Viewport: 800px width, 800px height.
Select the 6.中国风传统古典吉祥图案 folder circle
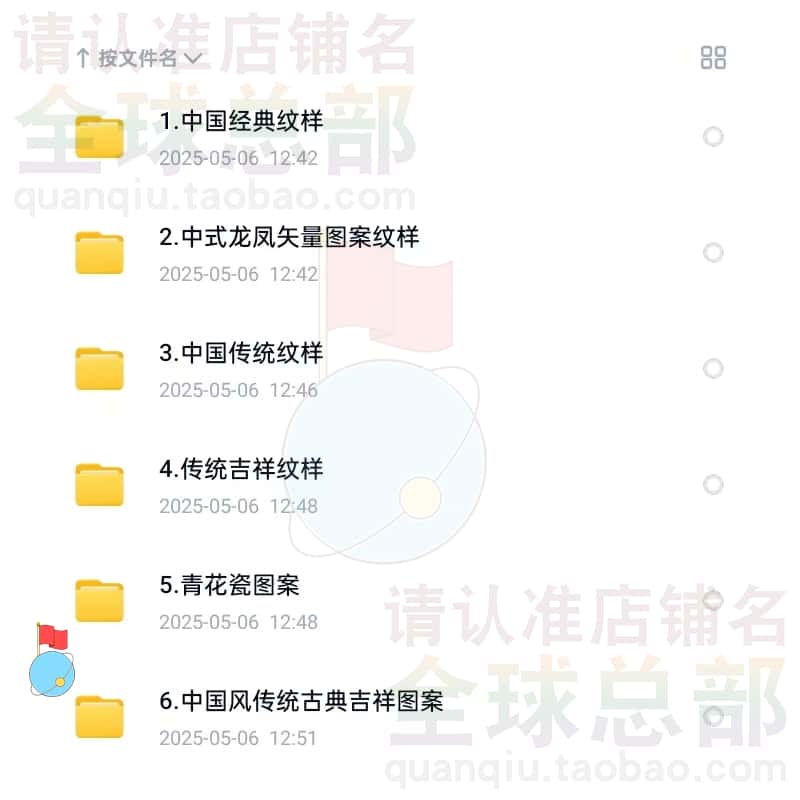pos(713,716)
